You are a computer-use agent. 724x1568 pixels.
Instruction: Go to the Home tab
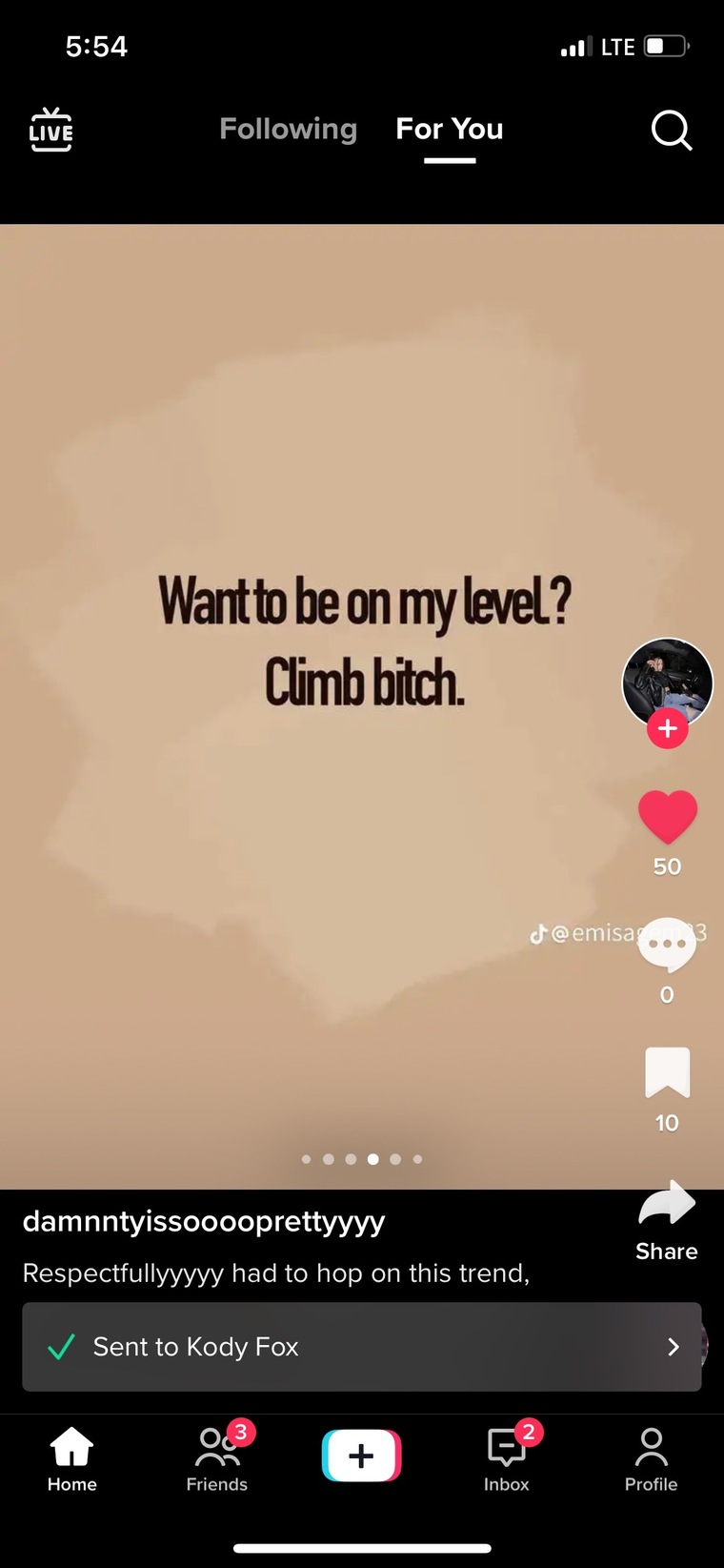click(x=72, y=1459)
